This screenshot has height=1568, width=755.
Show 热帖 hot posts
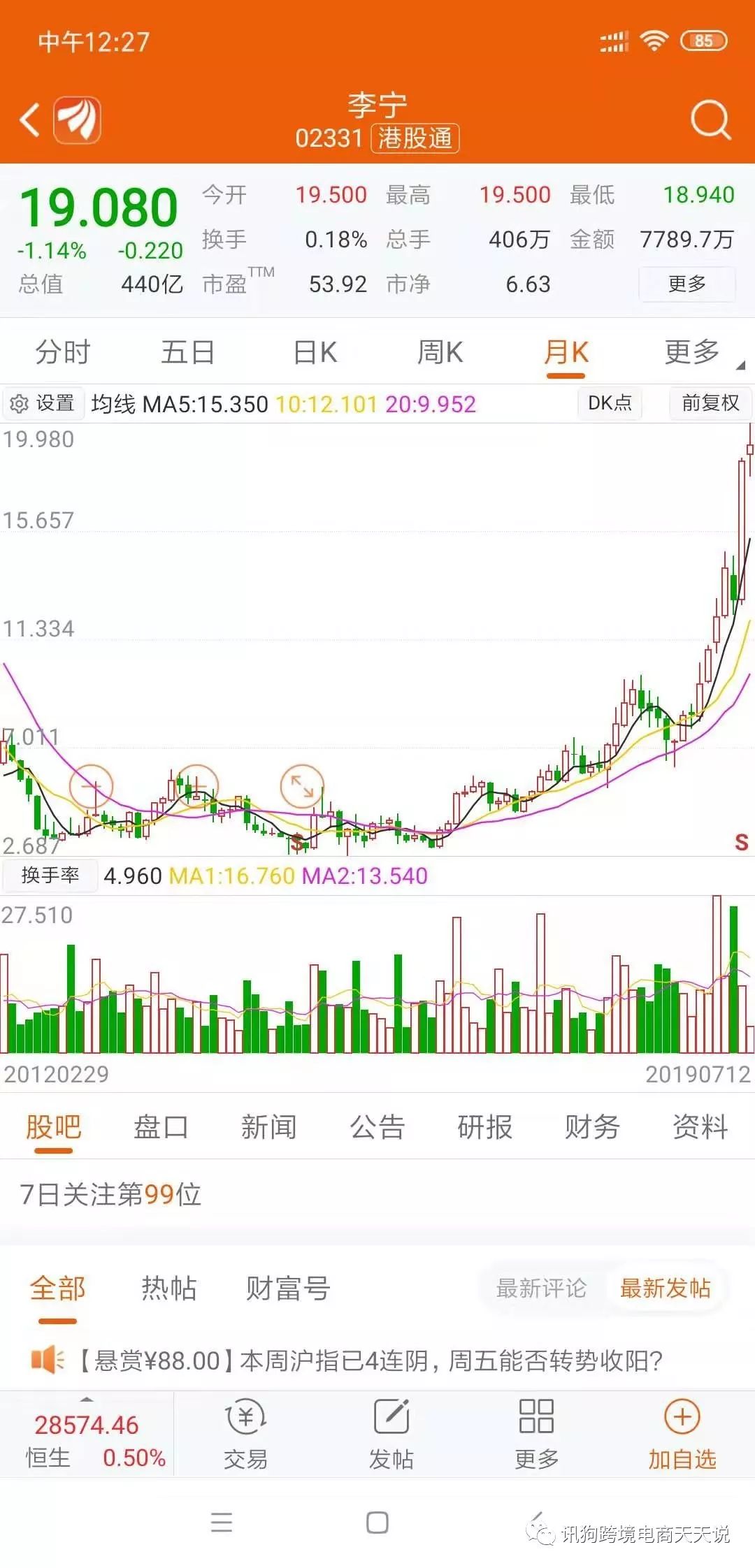pyautogui.click(x=169, y=1288)
